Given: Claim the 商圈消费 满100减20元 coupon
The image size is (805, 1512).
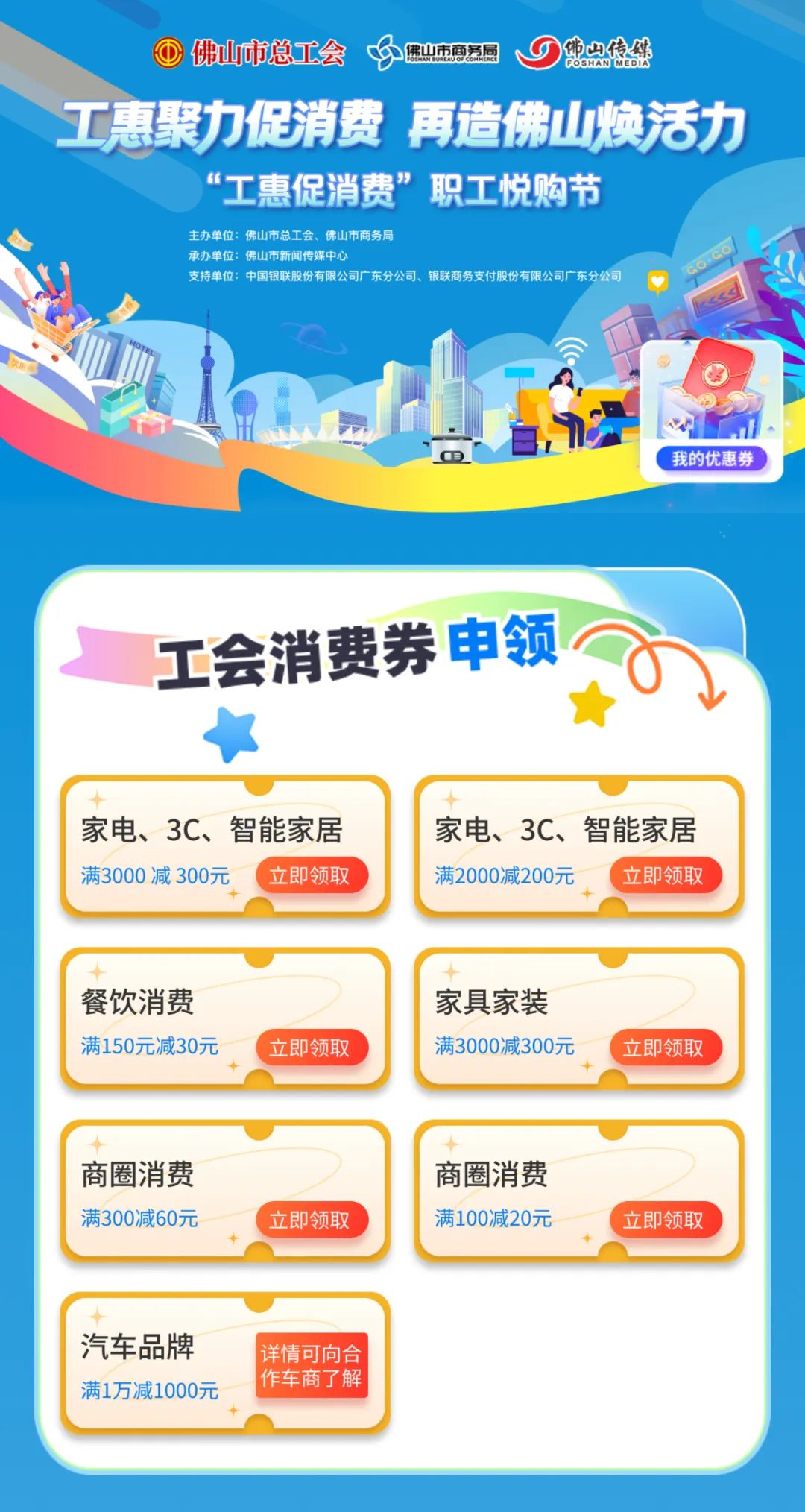Looking at the screenshot, I should [x=666, y=1220].
